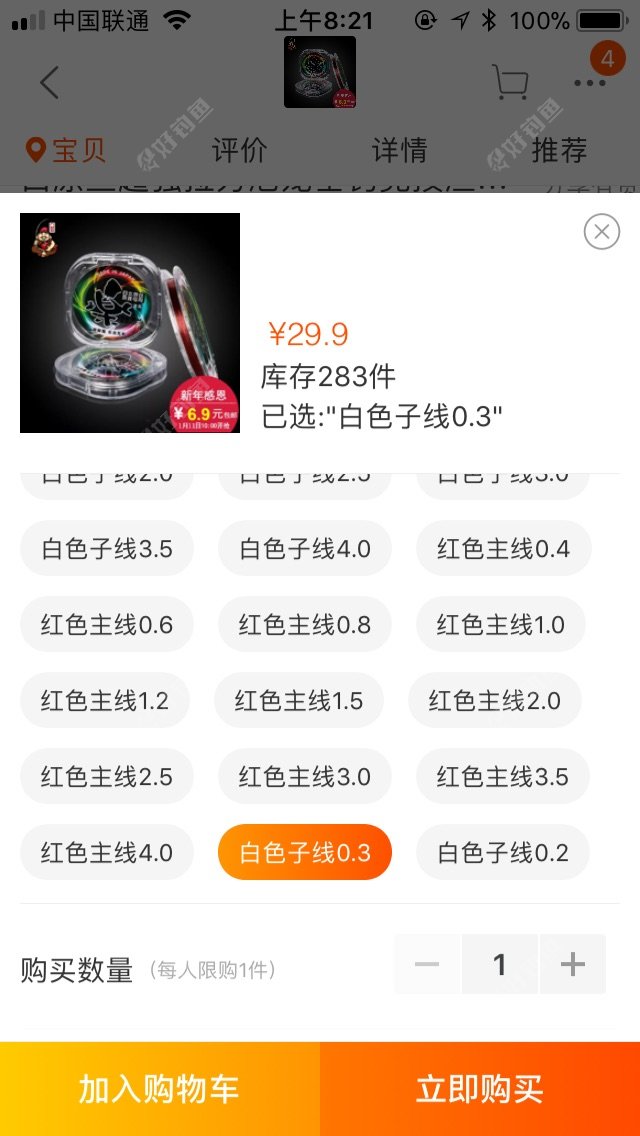Switch to 白色子线0.2 variant
Screen dimensions: 640x1136
(x=503, y=853)
